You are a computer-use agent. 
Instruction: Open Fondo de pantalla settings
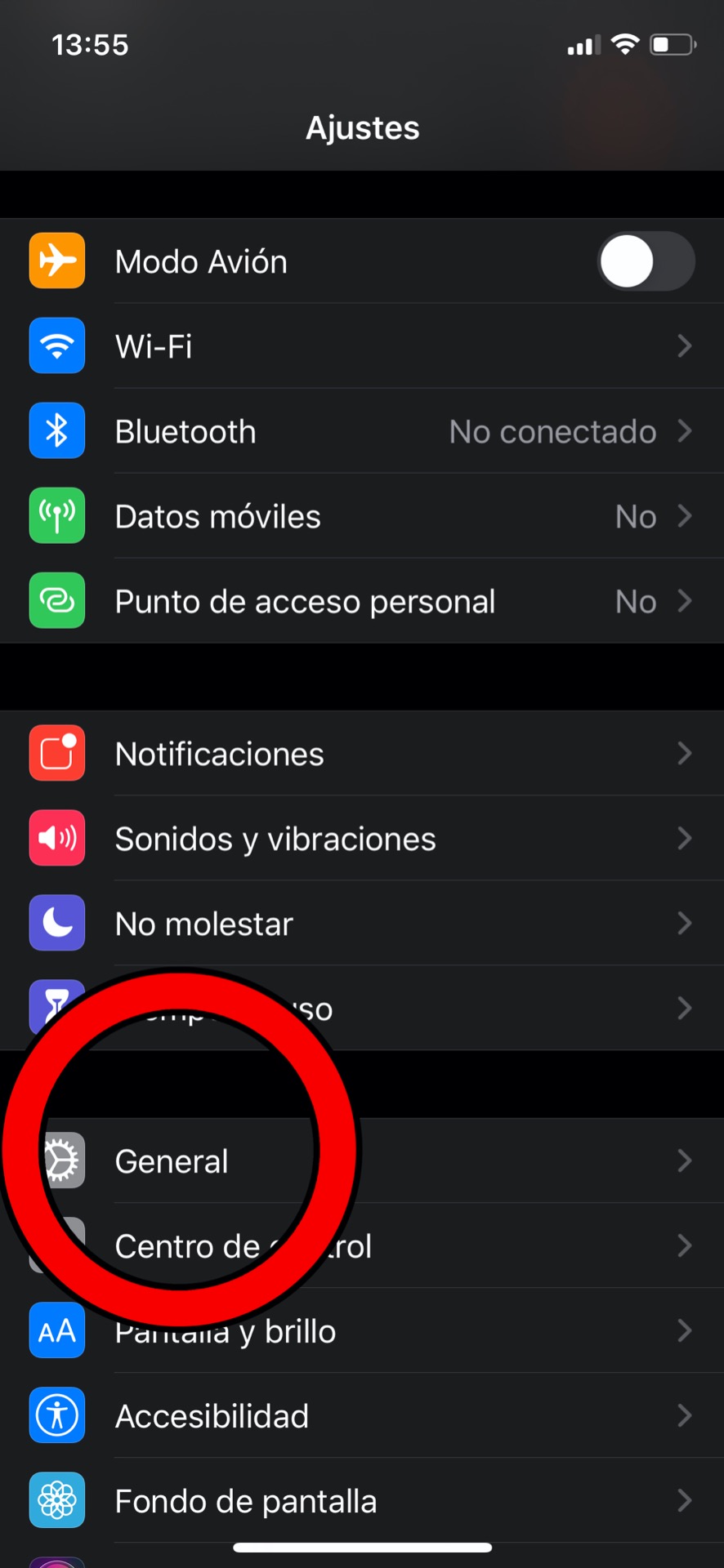362,1501
